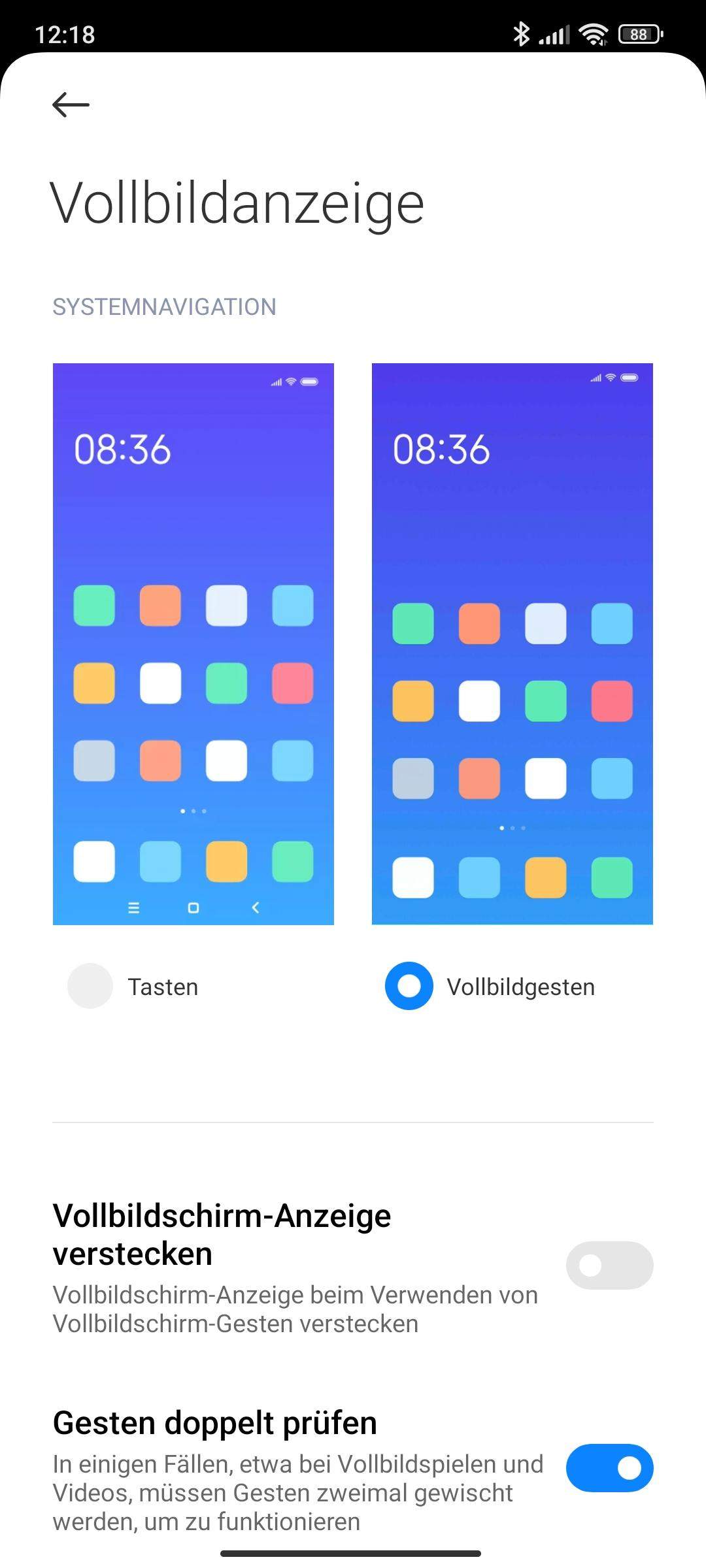Screen dimensions: 706x1568
Task: Click the Vollbildanzeige page title
Action: (239, 203)
